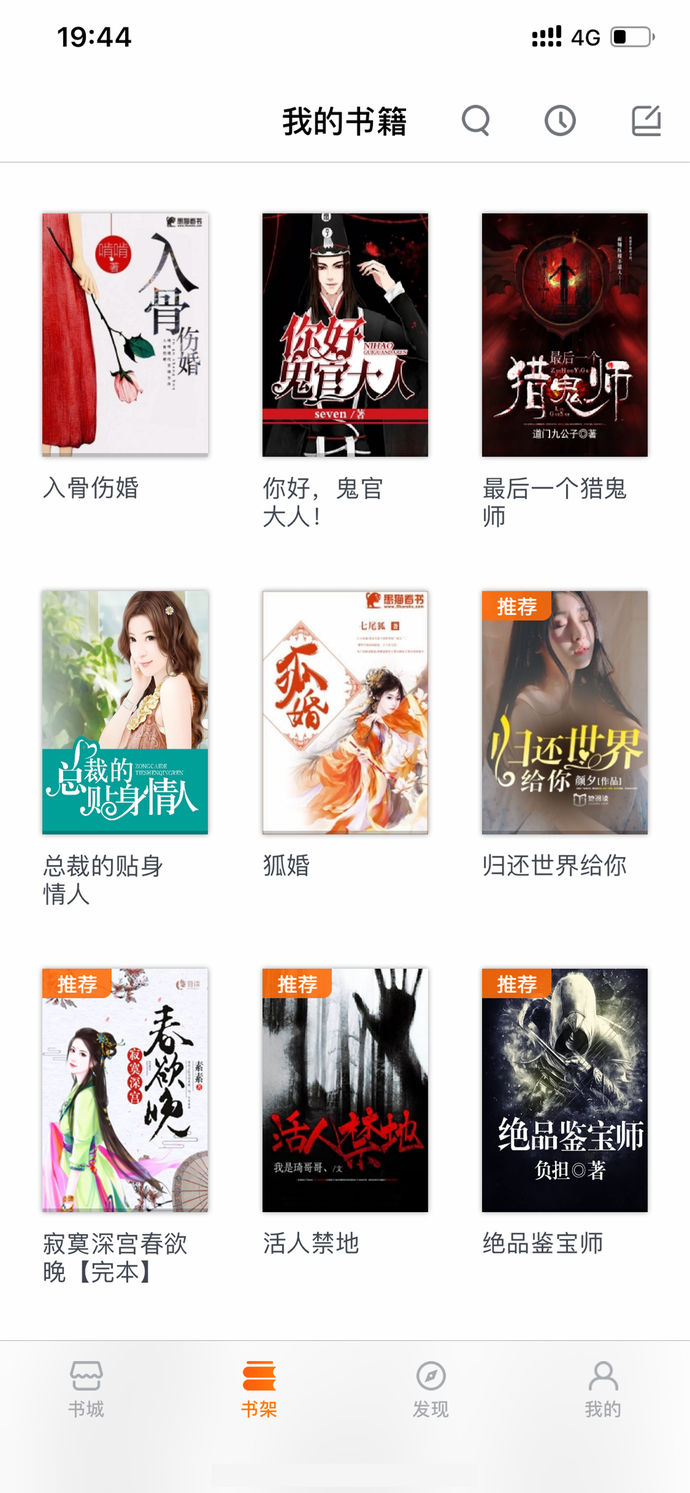
Task: Open the recommended book 活人禁地
Action: (x=345, y=1090)
